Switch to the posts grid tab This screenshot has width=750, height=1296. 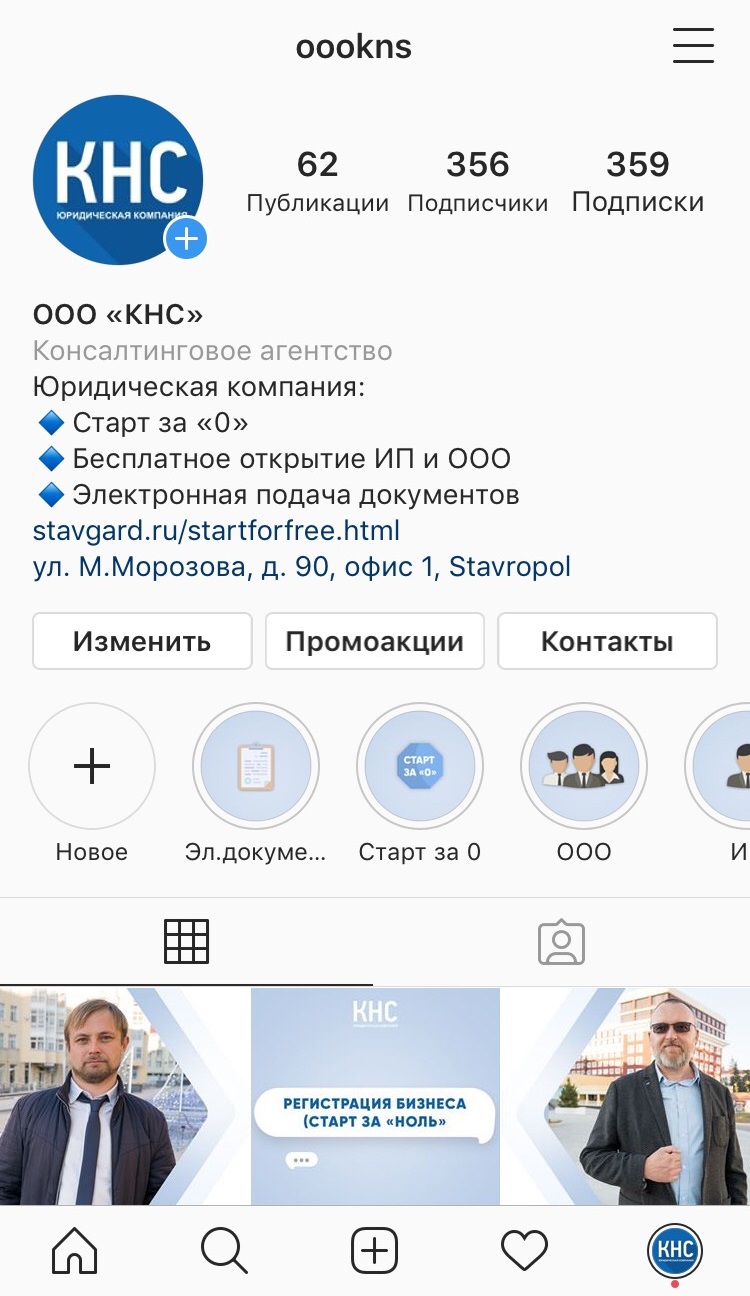[186, 942]
